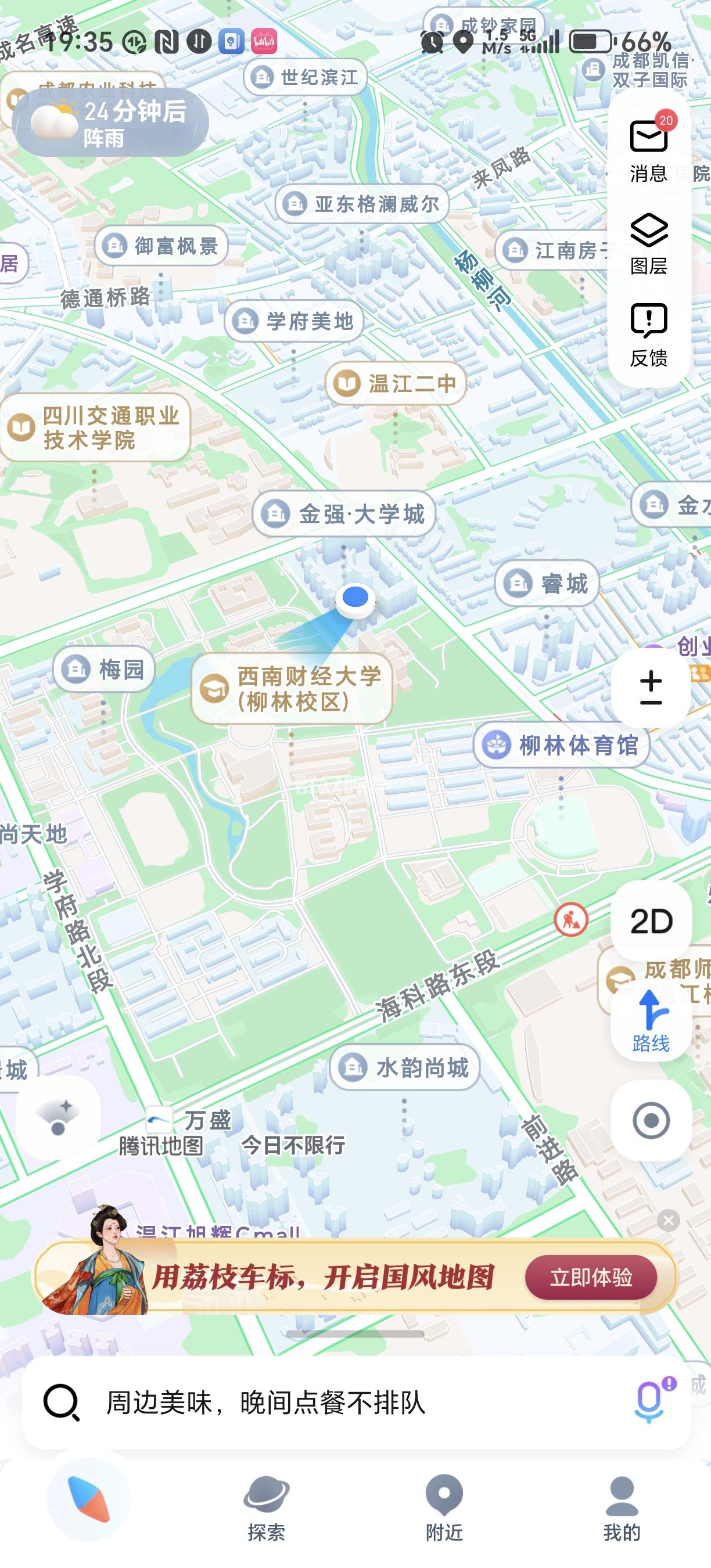This screenshot has width=711, height=1568.
Task: Recenter the map on my location
Action: pos(651,1121)
